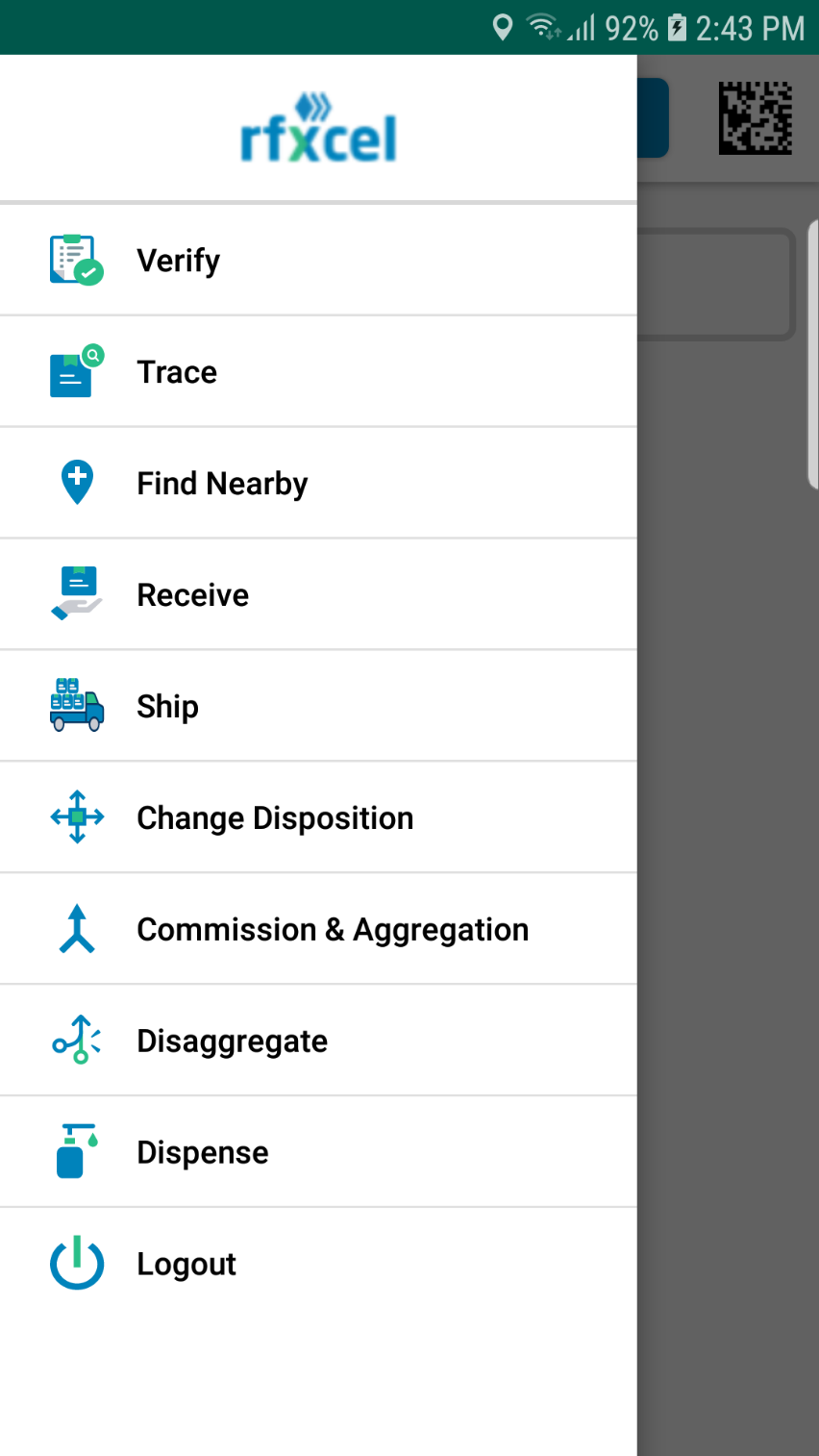Open Find Nearby
Image resolution: width=819 pixels, height=1456 pixels.
coord(318,484)
